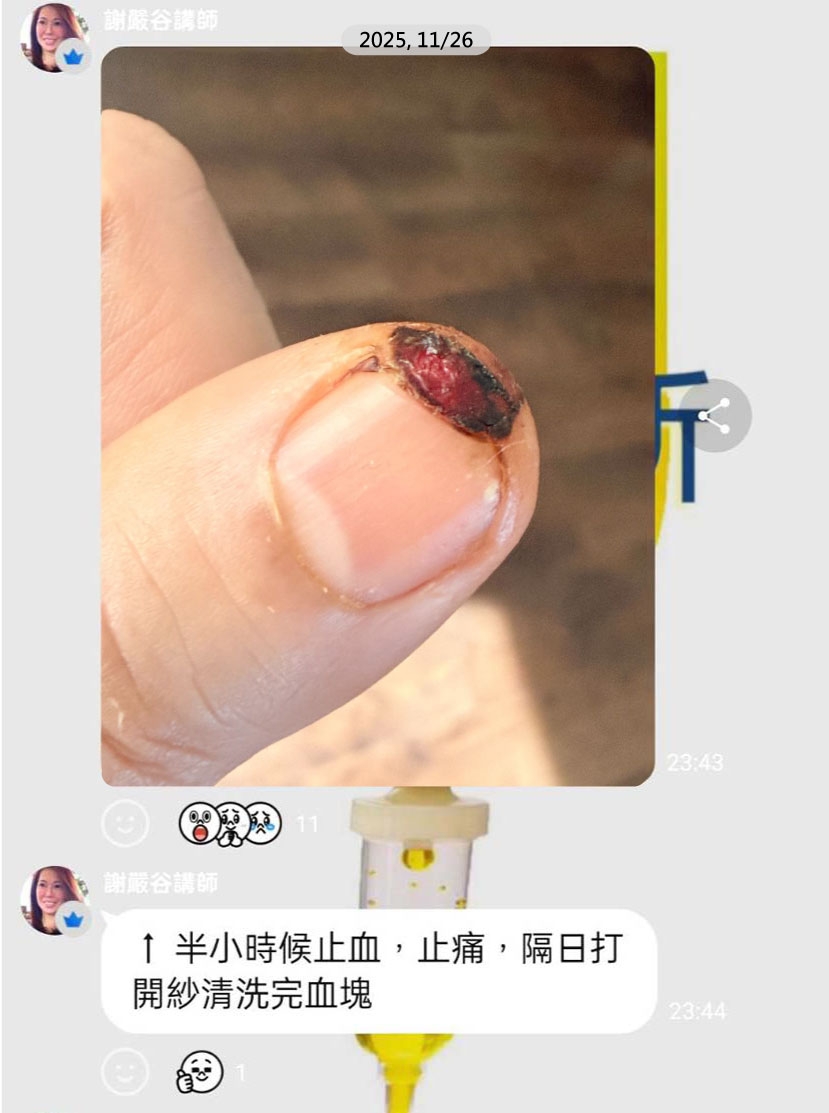The height and width of the screenshot is (1113, 829).
Task: Add a reaction to the photo message
Action: (125, 824)
